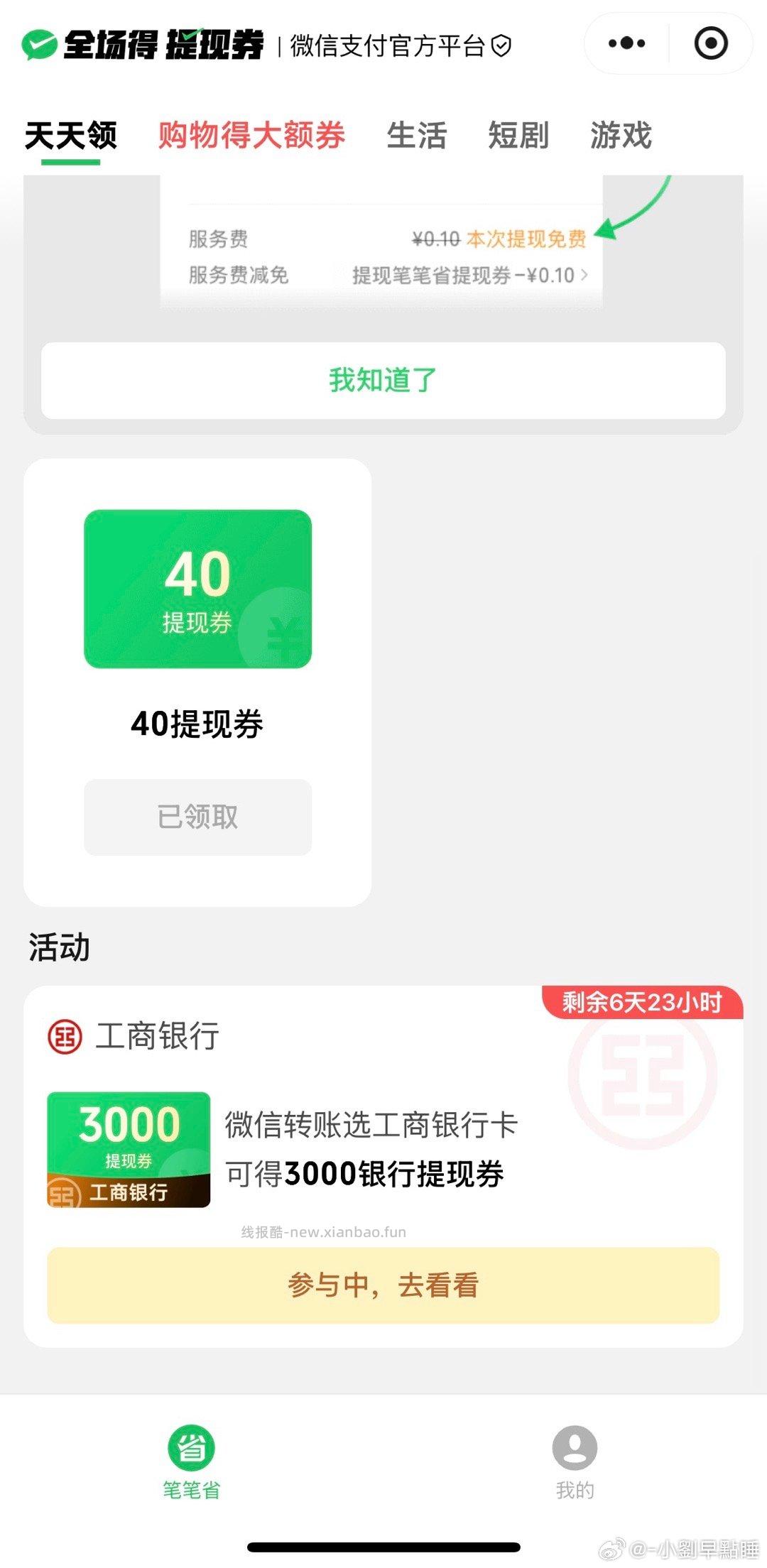Screen dimensions: 767x1568
Task: Click the 工商银行 red bank logo
Action: [x=65, y=1038]
